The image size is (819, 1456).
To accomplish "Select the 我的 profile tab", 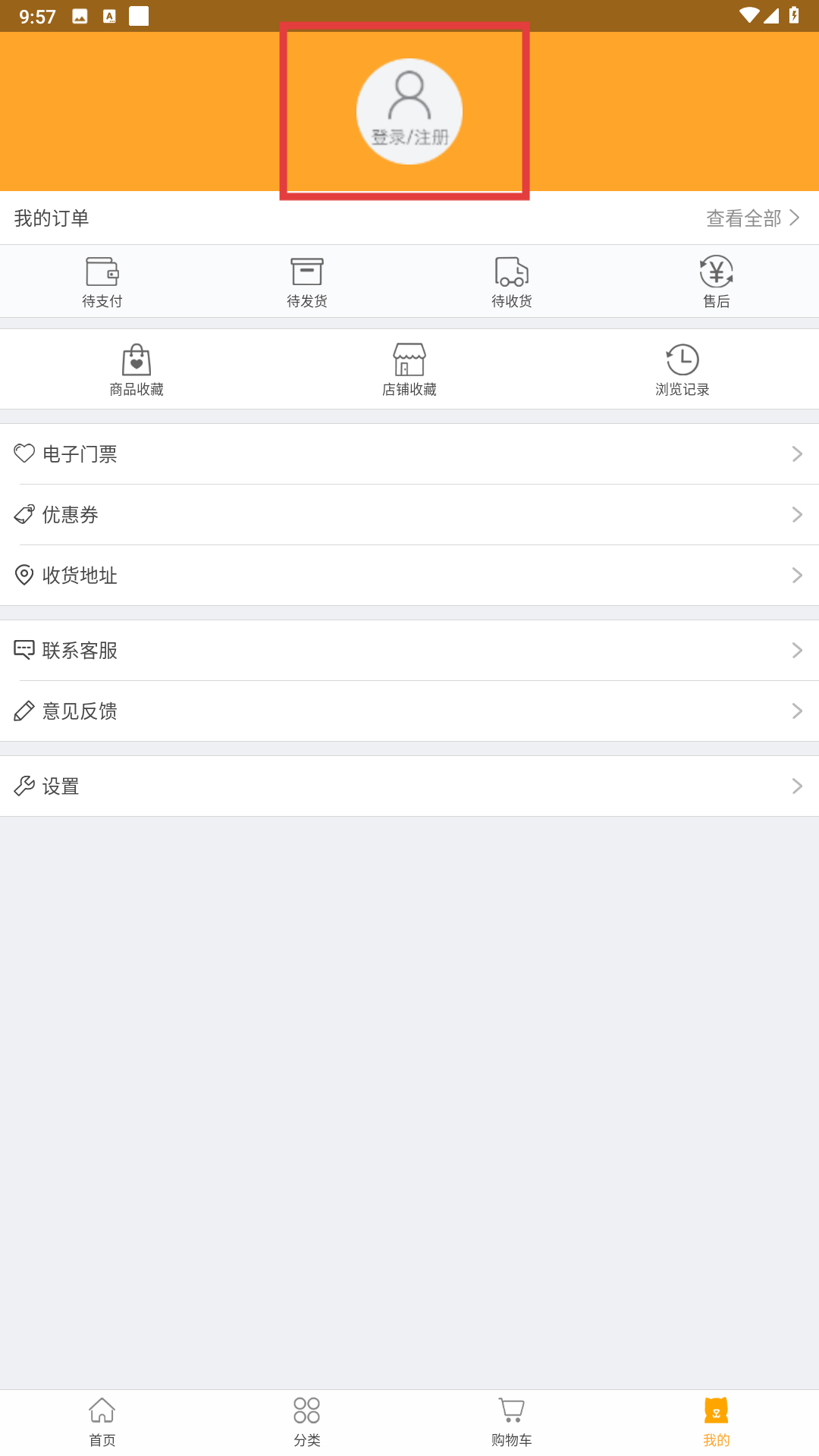I will click(716, 1423).
